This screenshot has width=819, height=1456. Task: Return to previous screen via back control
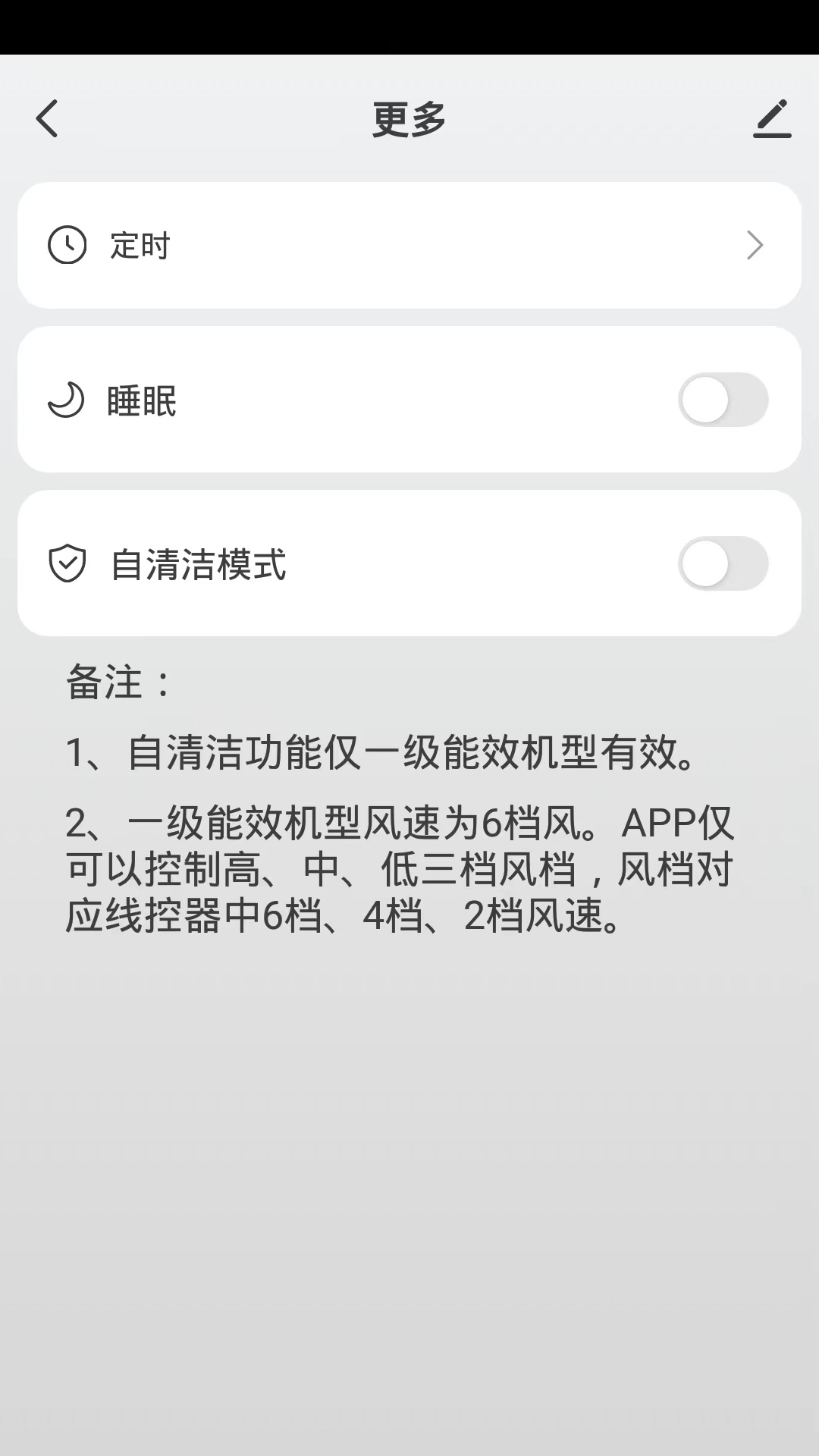pos(47,119)
